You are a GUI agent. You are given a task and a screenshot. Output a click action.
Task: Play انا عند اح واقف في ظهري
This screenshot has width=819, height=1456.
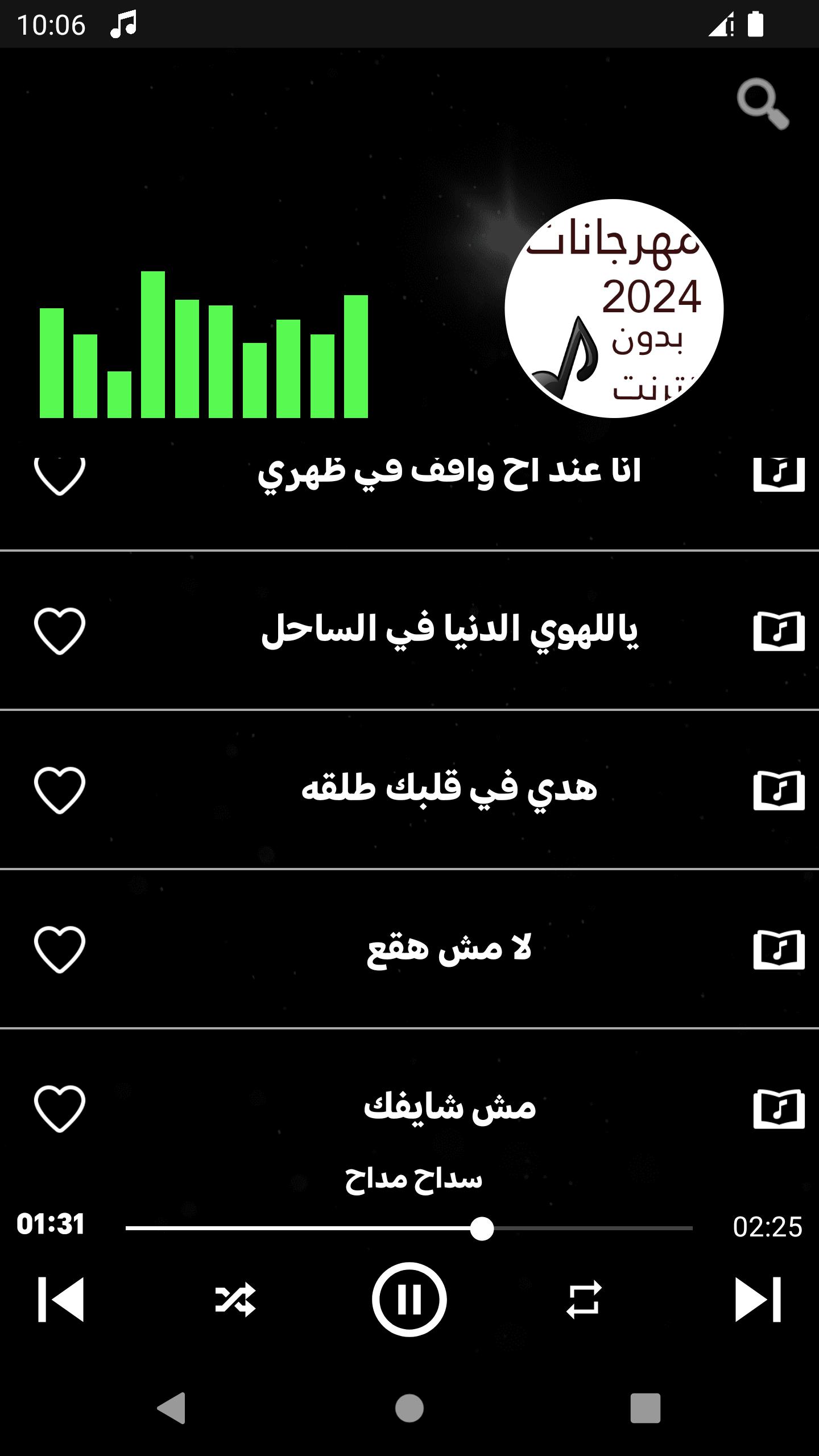tap(449, 473)
